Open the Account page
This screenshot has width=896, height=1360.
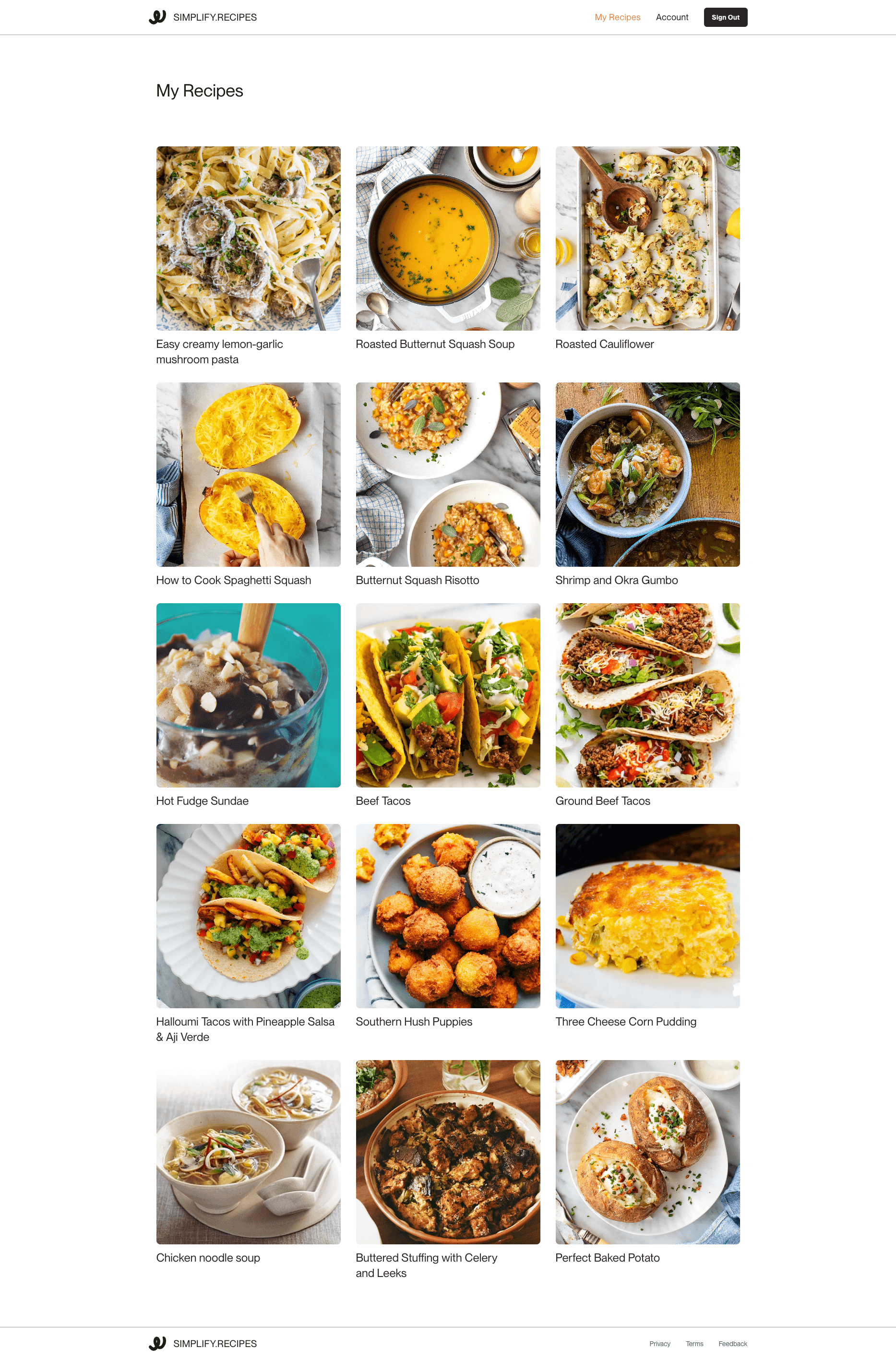[x=672, y=17]
